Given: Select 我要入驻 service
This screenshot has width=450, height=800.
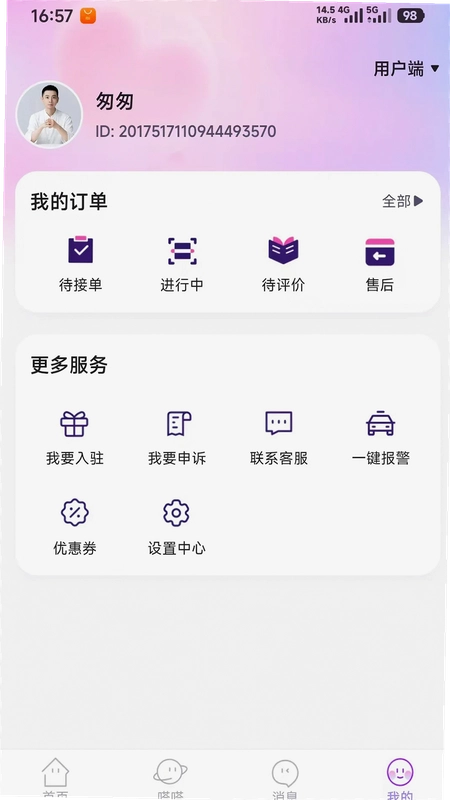Looking at the screenshot, I should pyautogui.click(x=74, y=438).
